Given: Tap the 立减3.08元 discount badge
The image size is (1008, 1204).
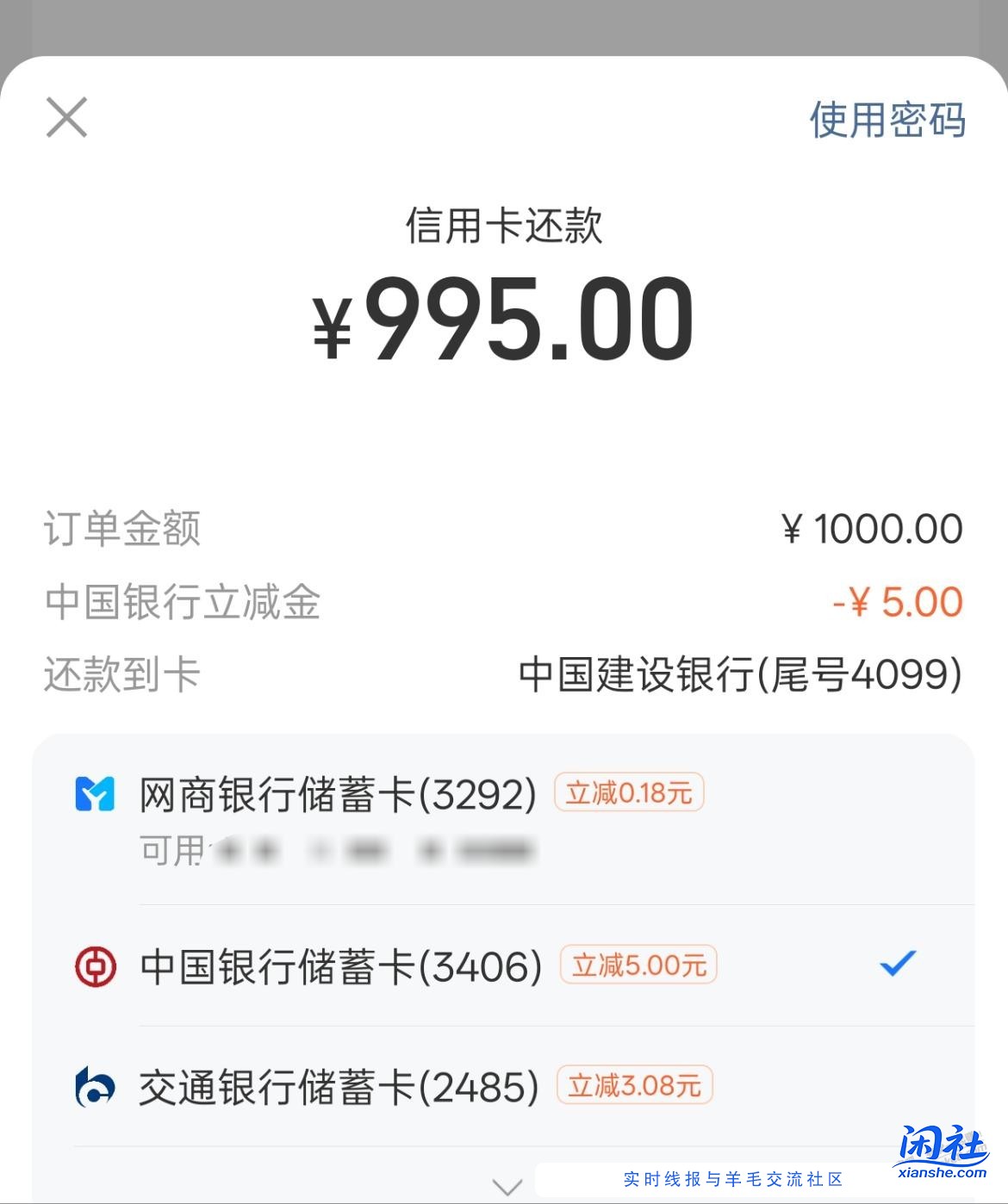Looking at the screenshot, I should pos(638,1087).
